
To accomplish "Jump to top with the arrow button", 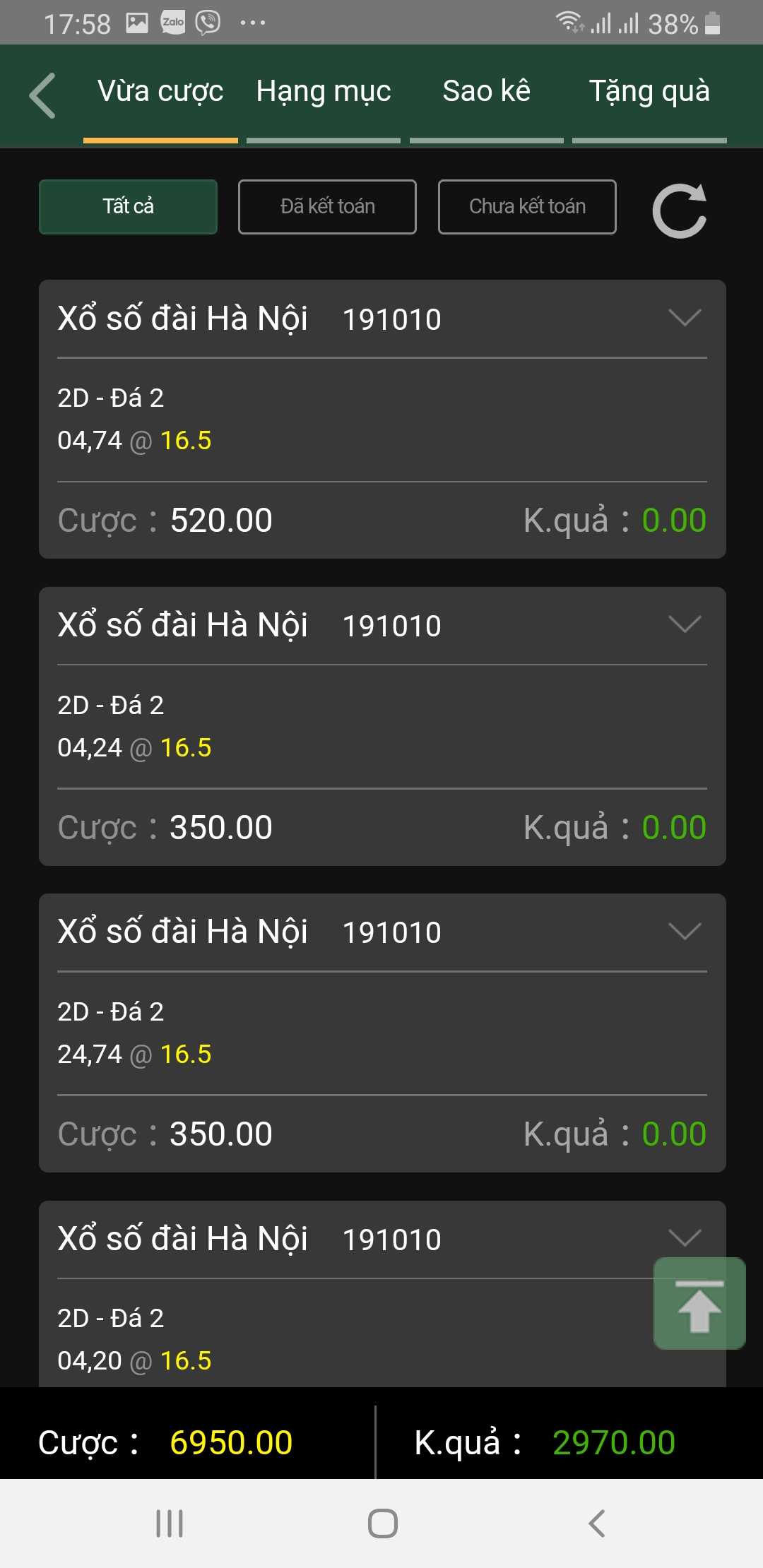I will (699, 1303).
